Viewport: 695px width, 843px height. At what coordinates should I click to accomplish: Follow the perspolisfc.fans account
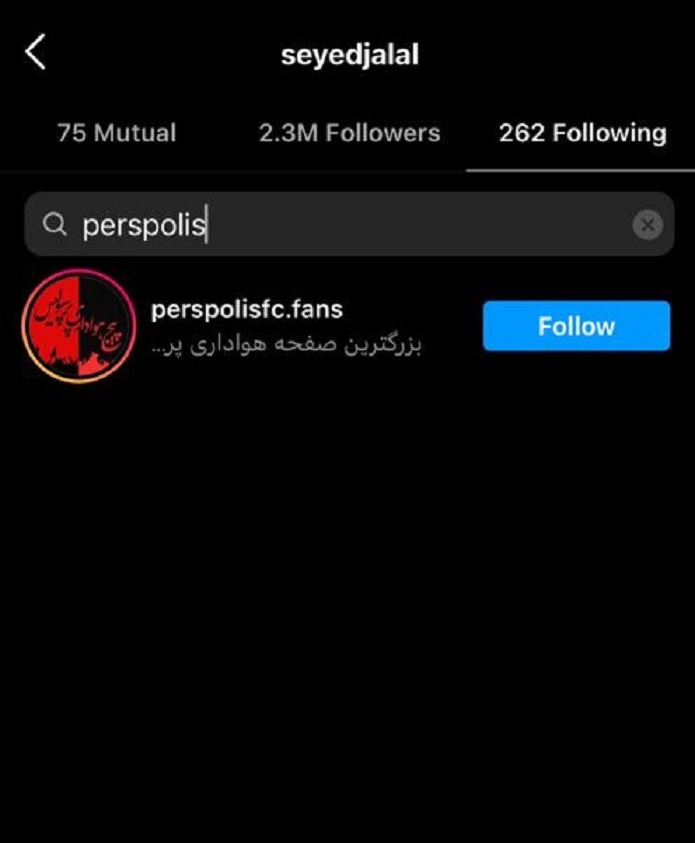(x=576, y=326)
